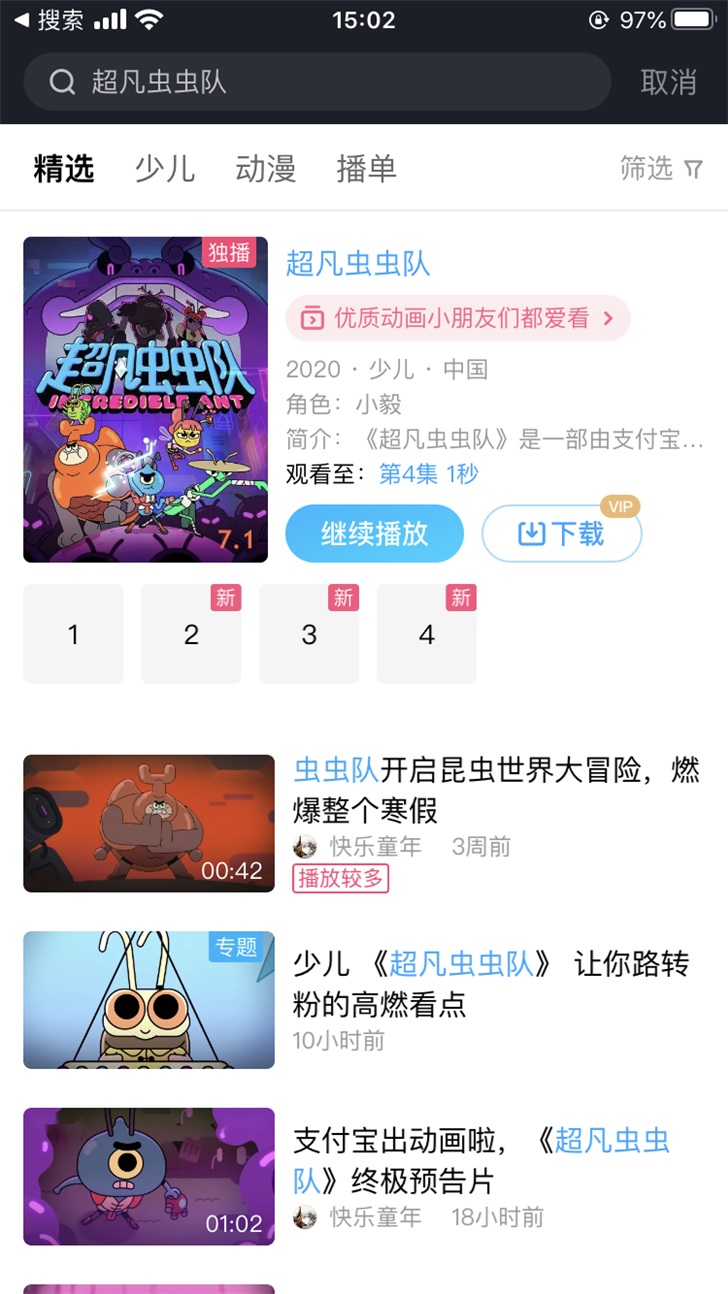Open the 筛选 filter options
Screen dimensions: 728x1294
tap(661, 168)
